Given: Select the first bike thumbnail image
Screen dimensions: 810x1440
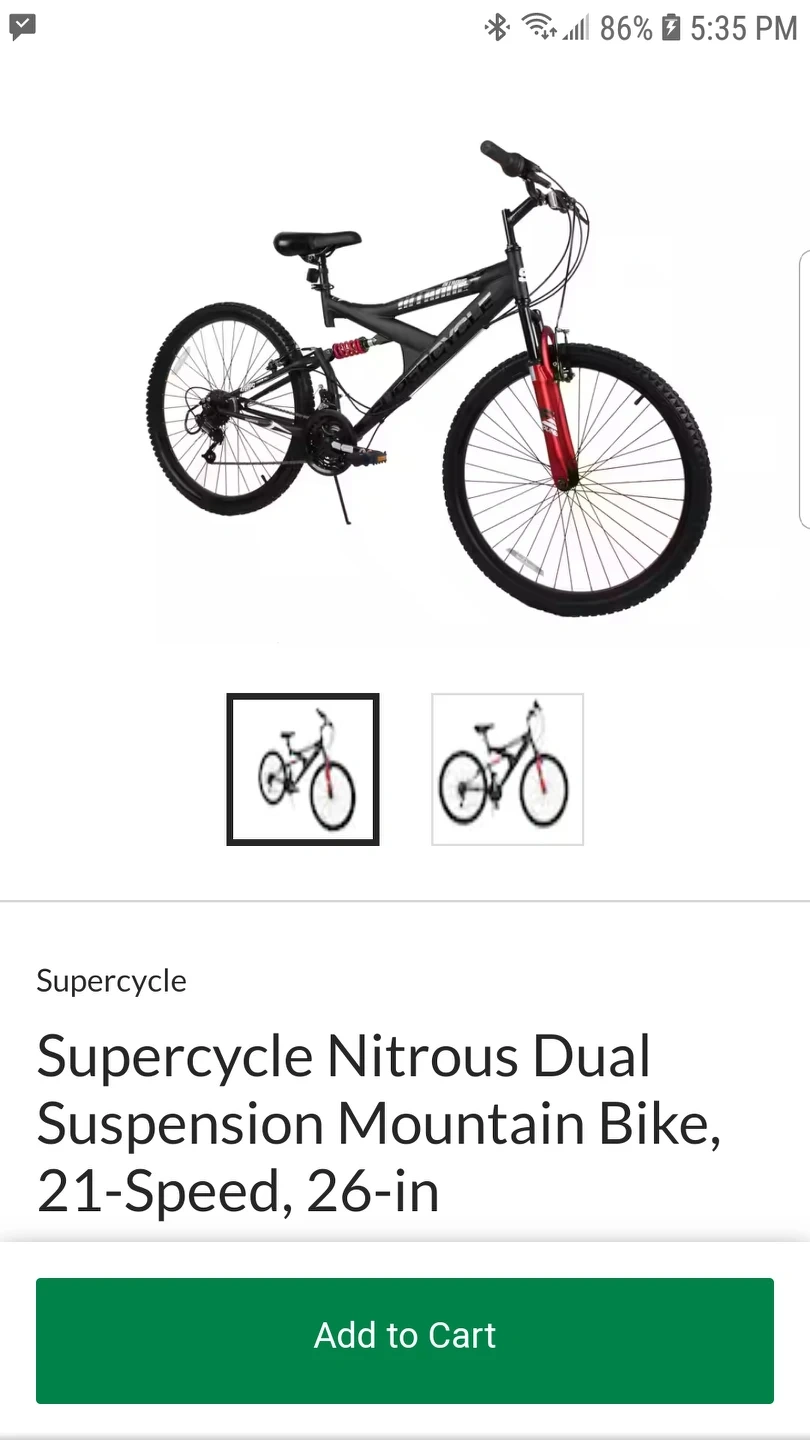Looking at the screenshot, I should tap(303, 769).
